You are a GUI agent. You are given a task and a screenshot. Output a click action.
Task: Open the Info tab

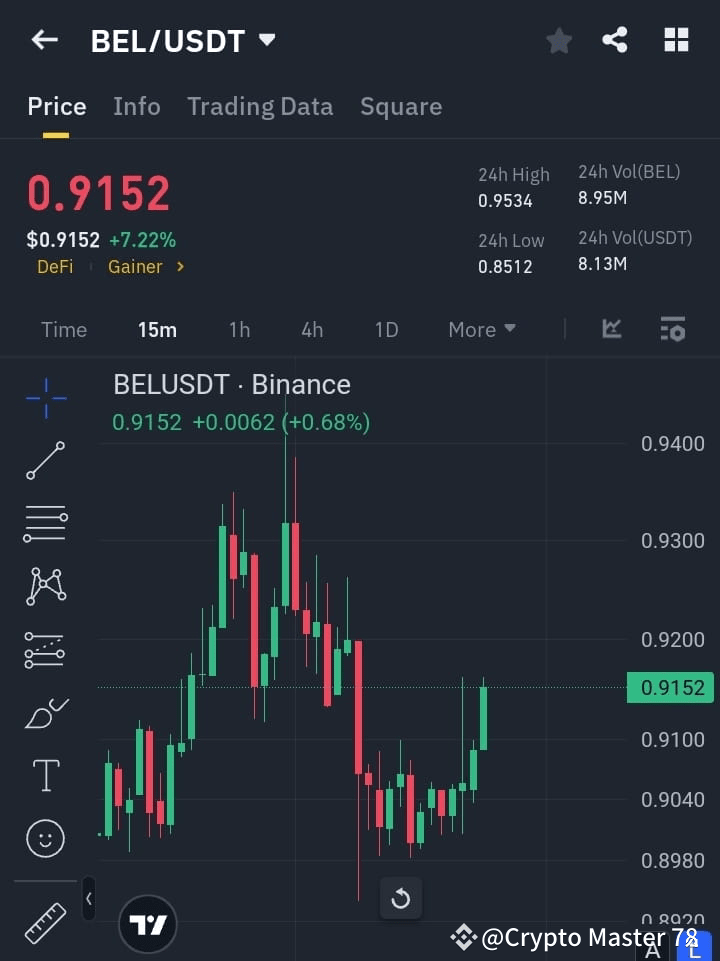[136, 106]
